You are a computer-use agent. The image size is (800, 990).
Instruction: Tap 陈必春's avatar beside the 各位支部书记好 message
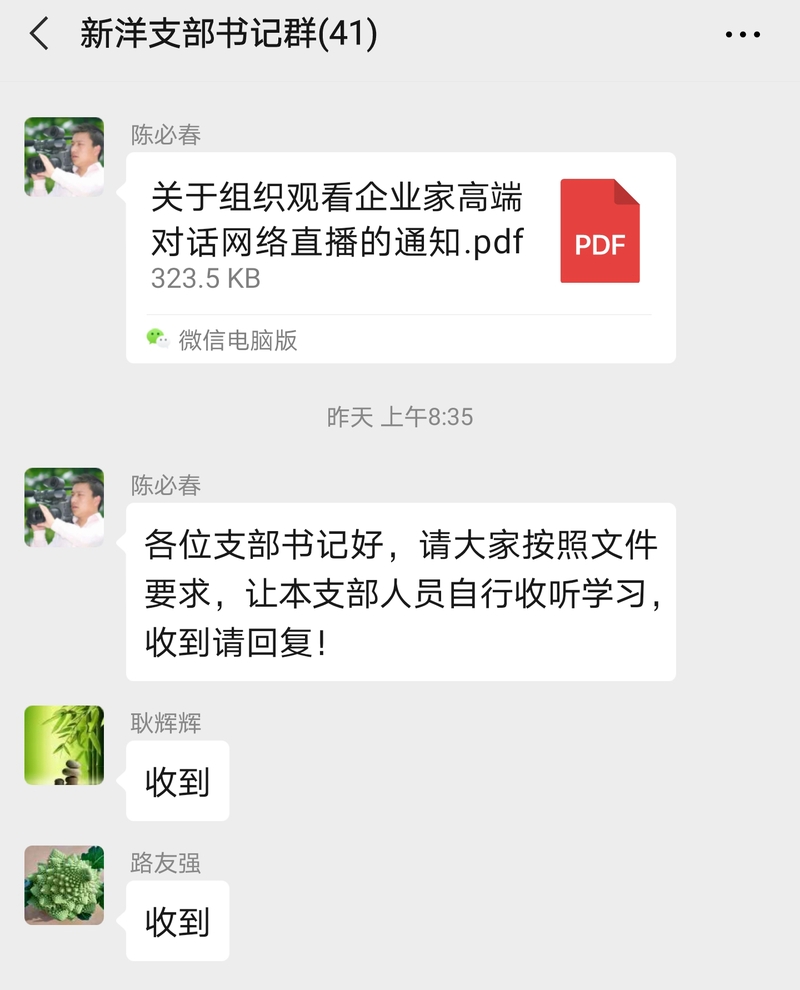pyautogui.click(x=64, y=507)
